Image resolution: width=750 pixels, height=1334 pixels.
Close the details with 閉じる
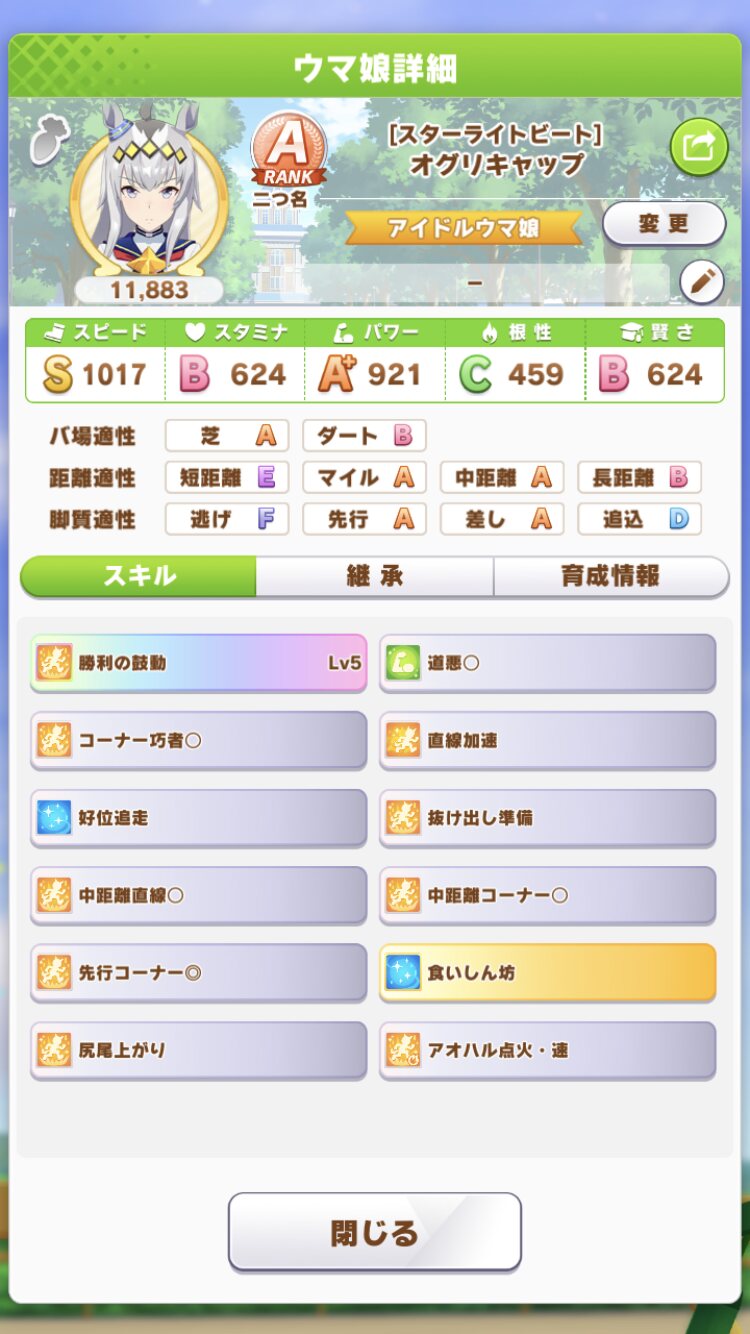(374, 1232)
